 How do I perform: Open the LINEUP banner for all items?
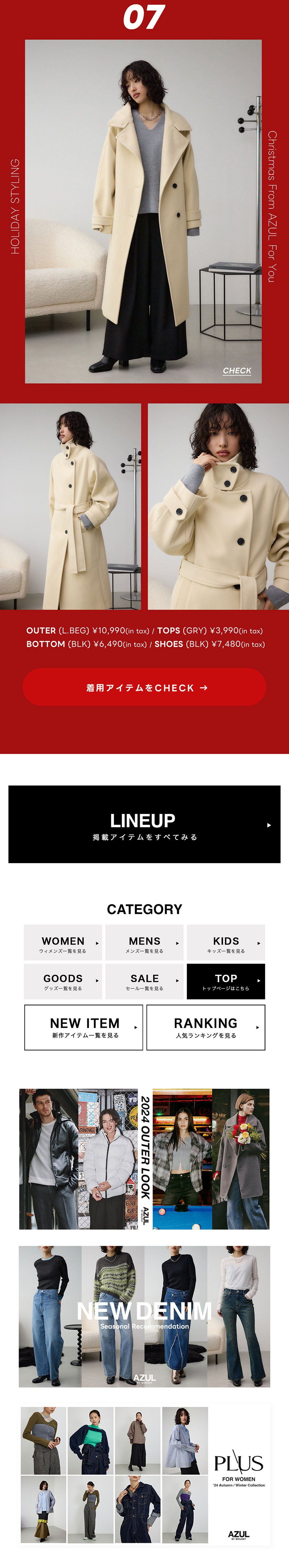144,824
